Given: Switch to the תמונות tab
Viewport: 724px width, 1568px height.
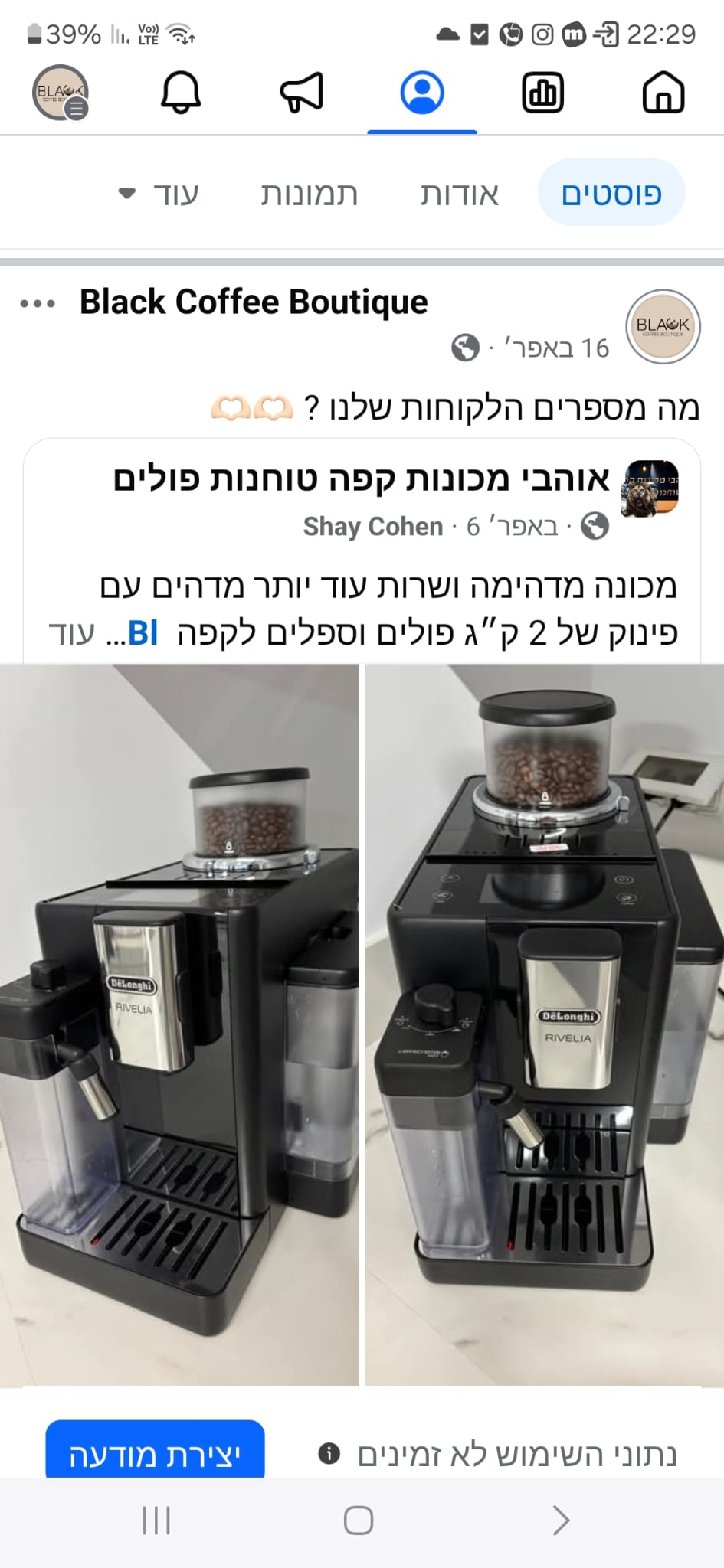Looking at the screenshot, I should 309,194.
